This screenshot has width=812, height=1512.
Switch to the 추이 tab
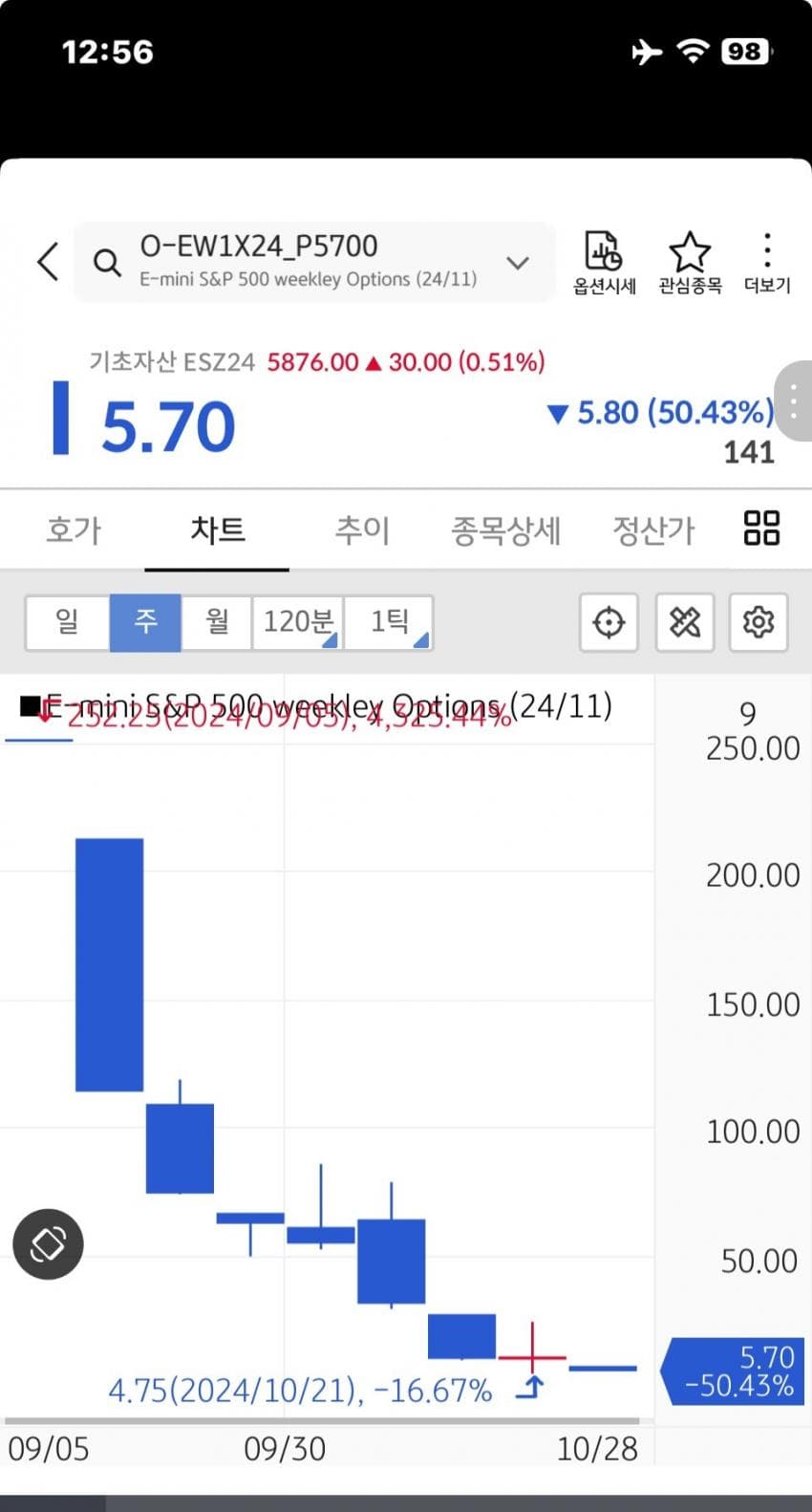coord(362,529)
